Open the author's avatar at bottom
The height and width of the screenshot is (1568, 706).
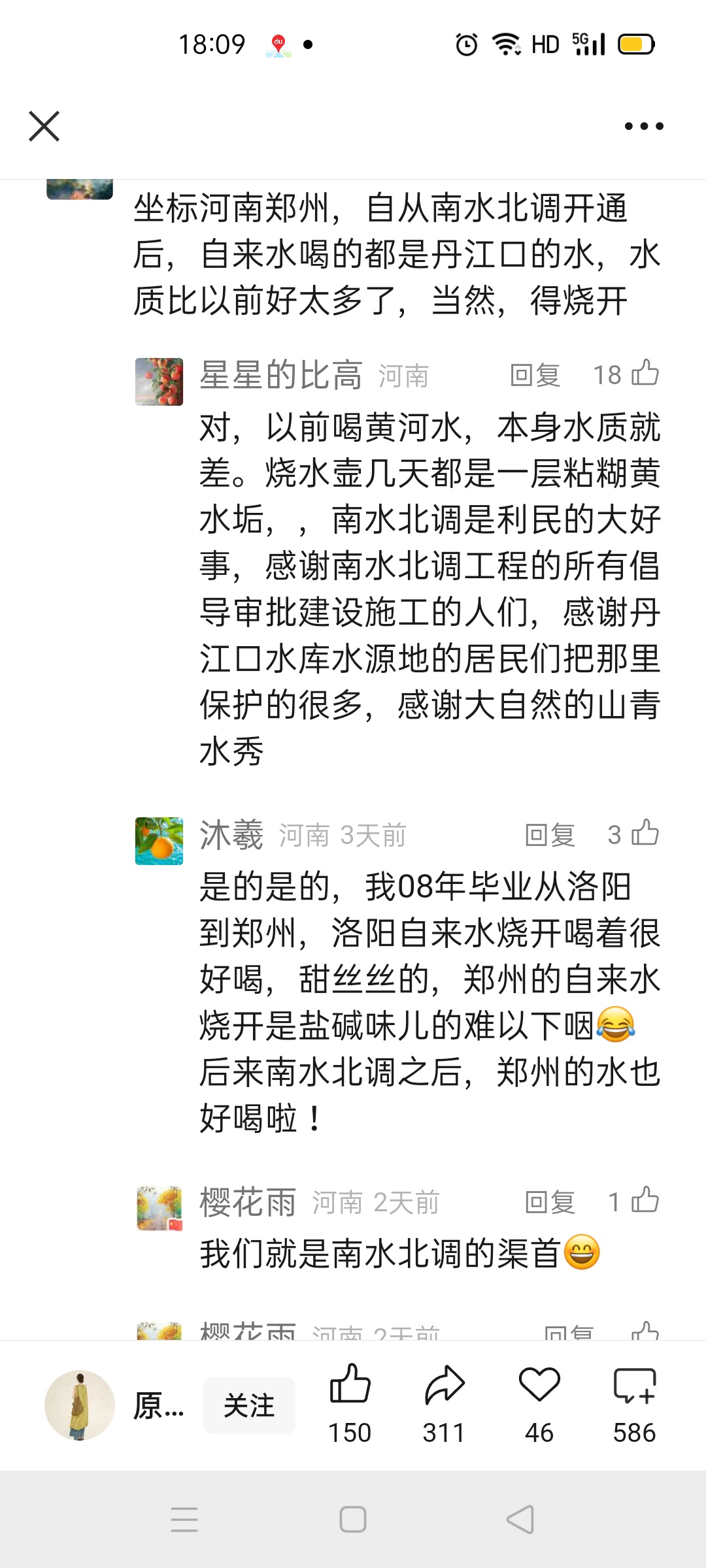pos(80,1405)
